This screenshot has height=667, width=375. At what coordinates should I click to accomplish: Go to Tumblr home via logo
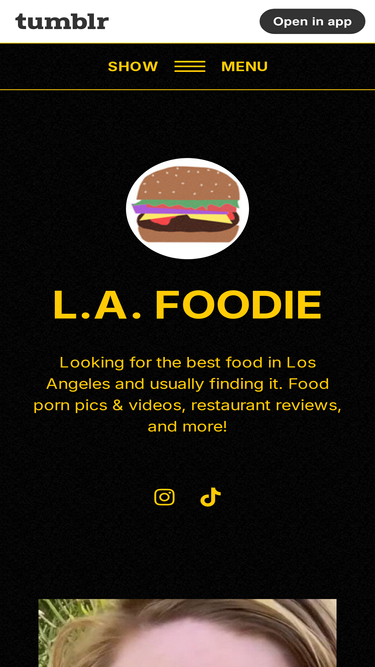tap(62, 21)
